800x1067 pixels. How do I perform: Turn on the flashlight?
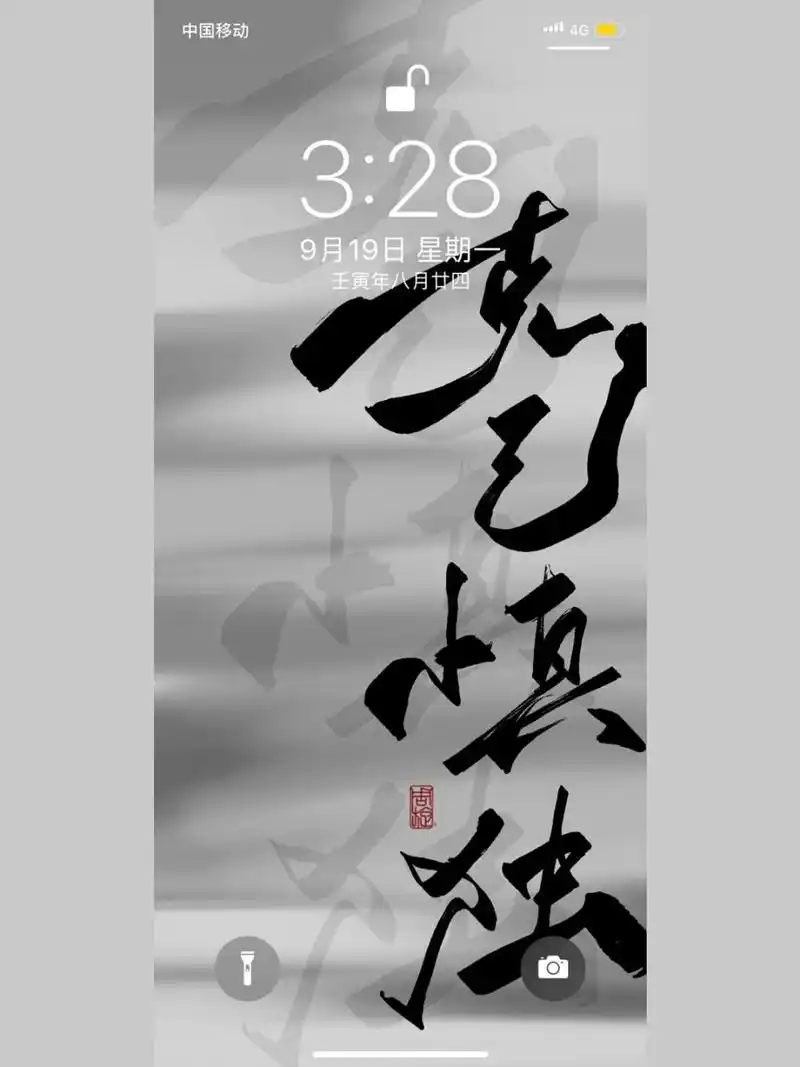247,968
